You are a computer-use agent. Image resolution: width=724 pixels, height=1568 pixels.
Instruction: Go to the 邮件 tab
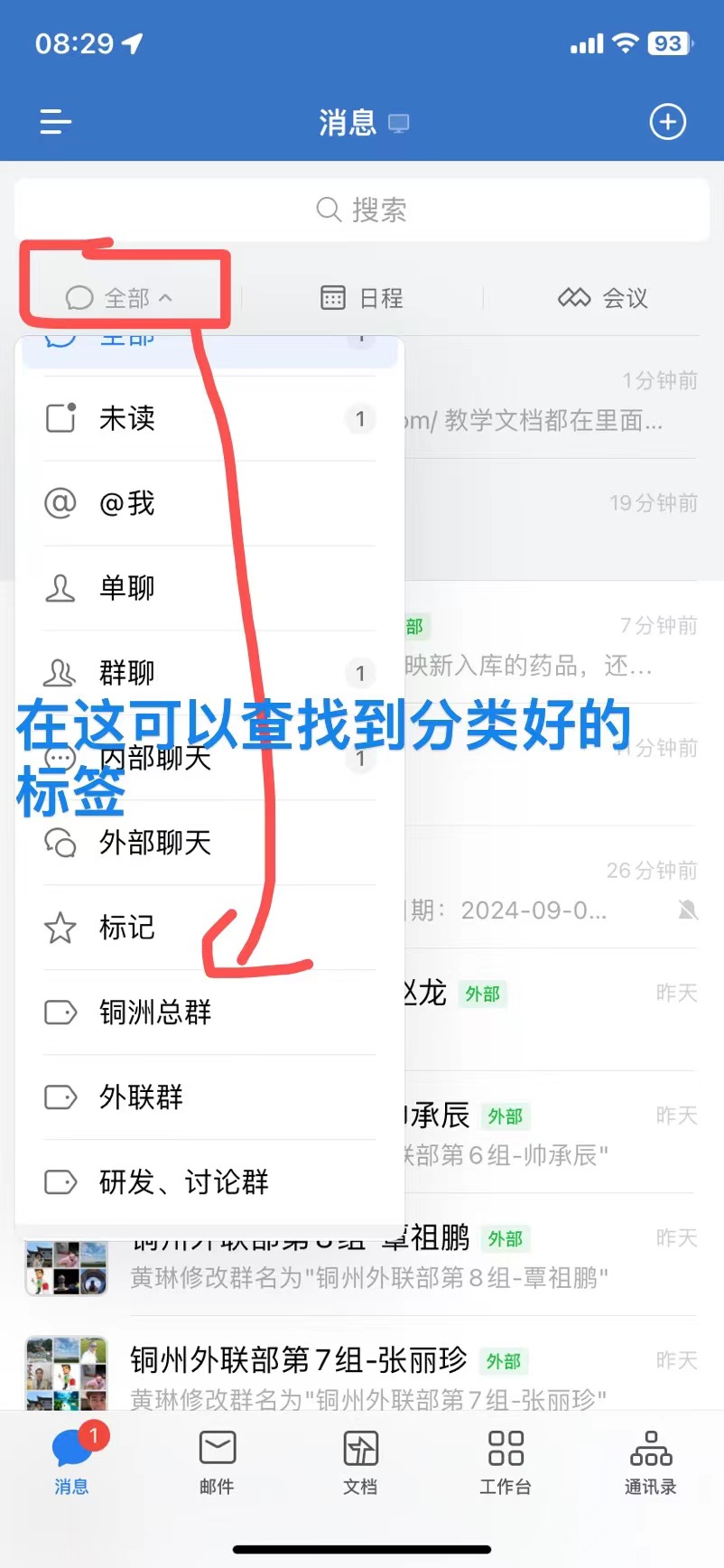[217, 1461]
